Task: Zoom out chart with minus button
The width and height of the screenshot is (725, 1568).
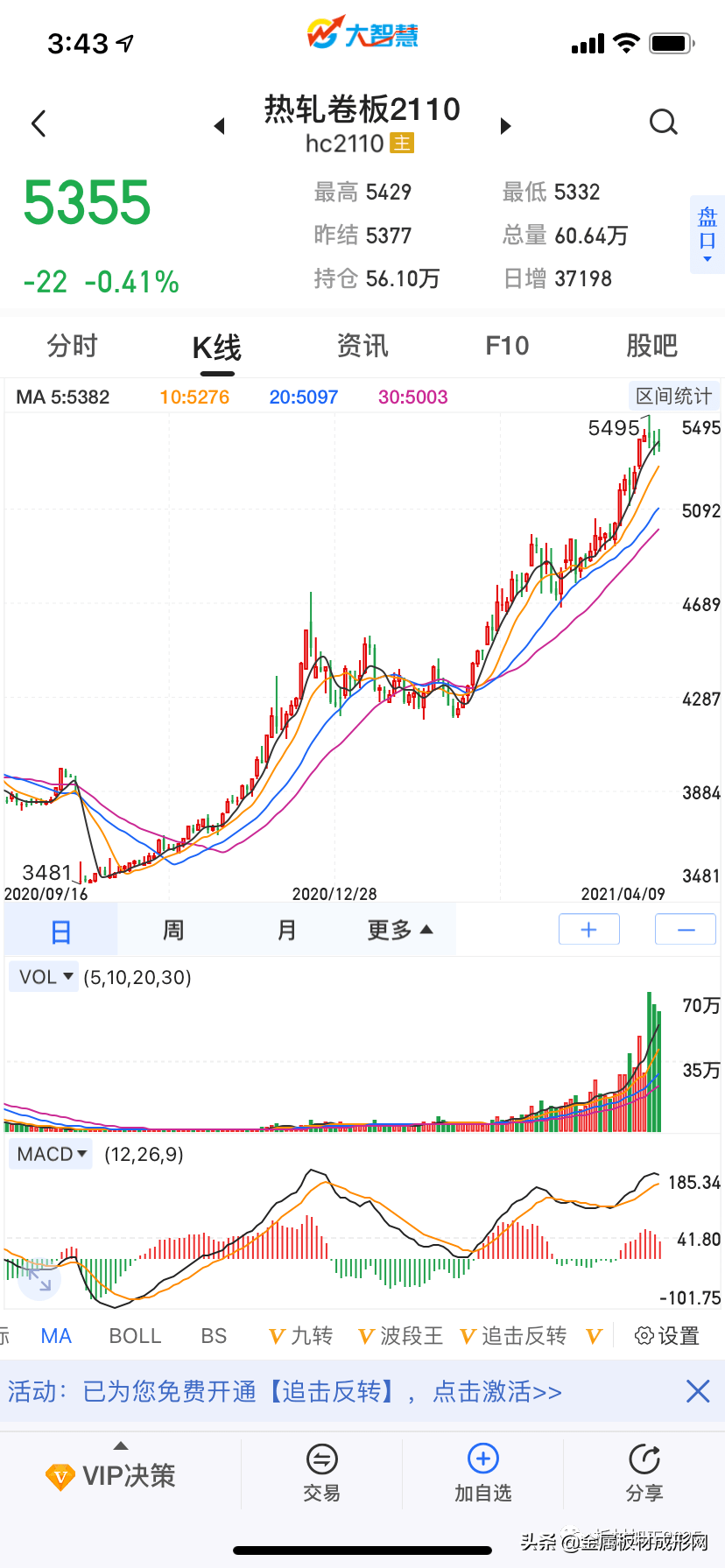Action: pos(686,930)
